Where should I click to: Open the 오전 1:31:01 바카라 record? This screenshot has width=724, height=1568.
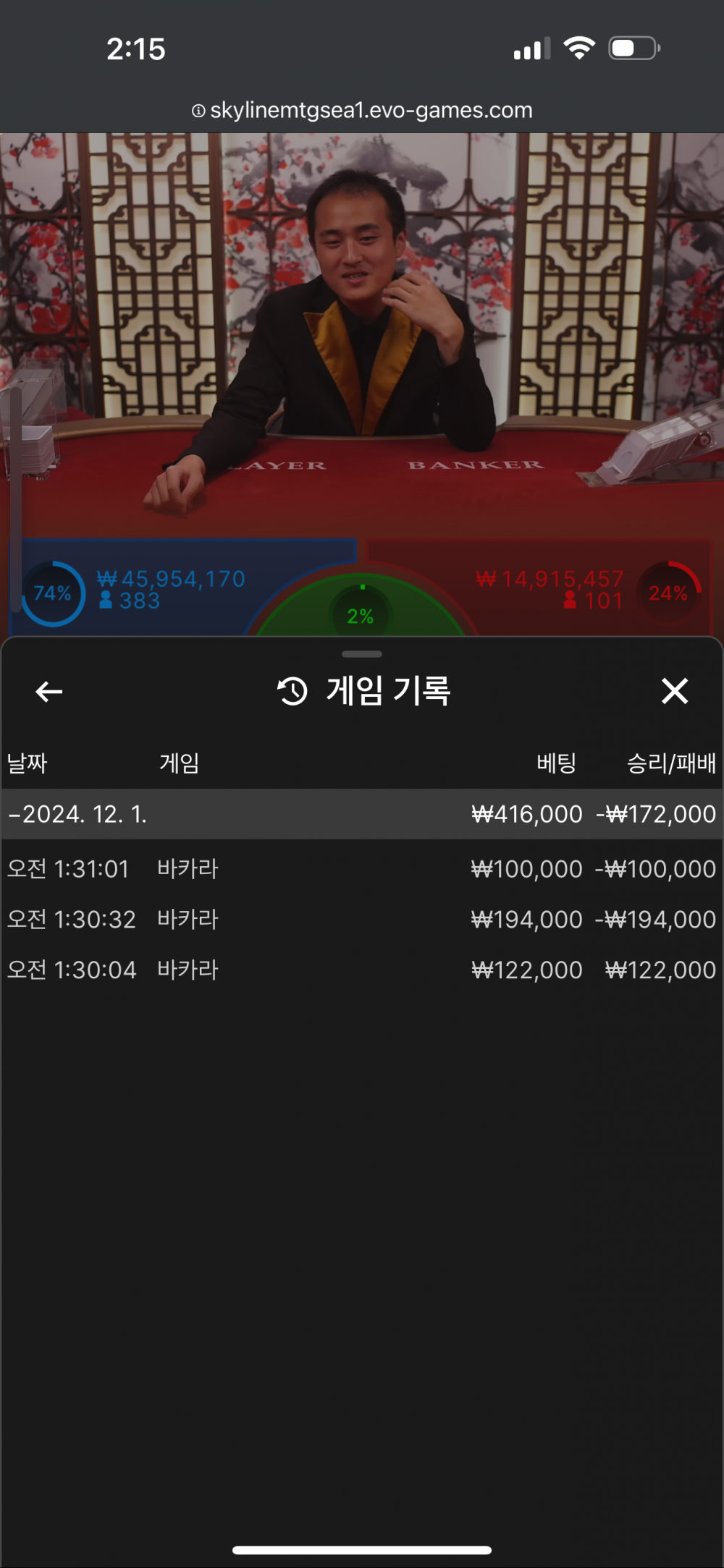[x=361, y=868]
